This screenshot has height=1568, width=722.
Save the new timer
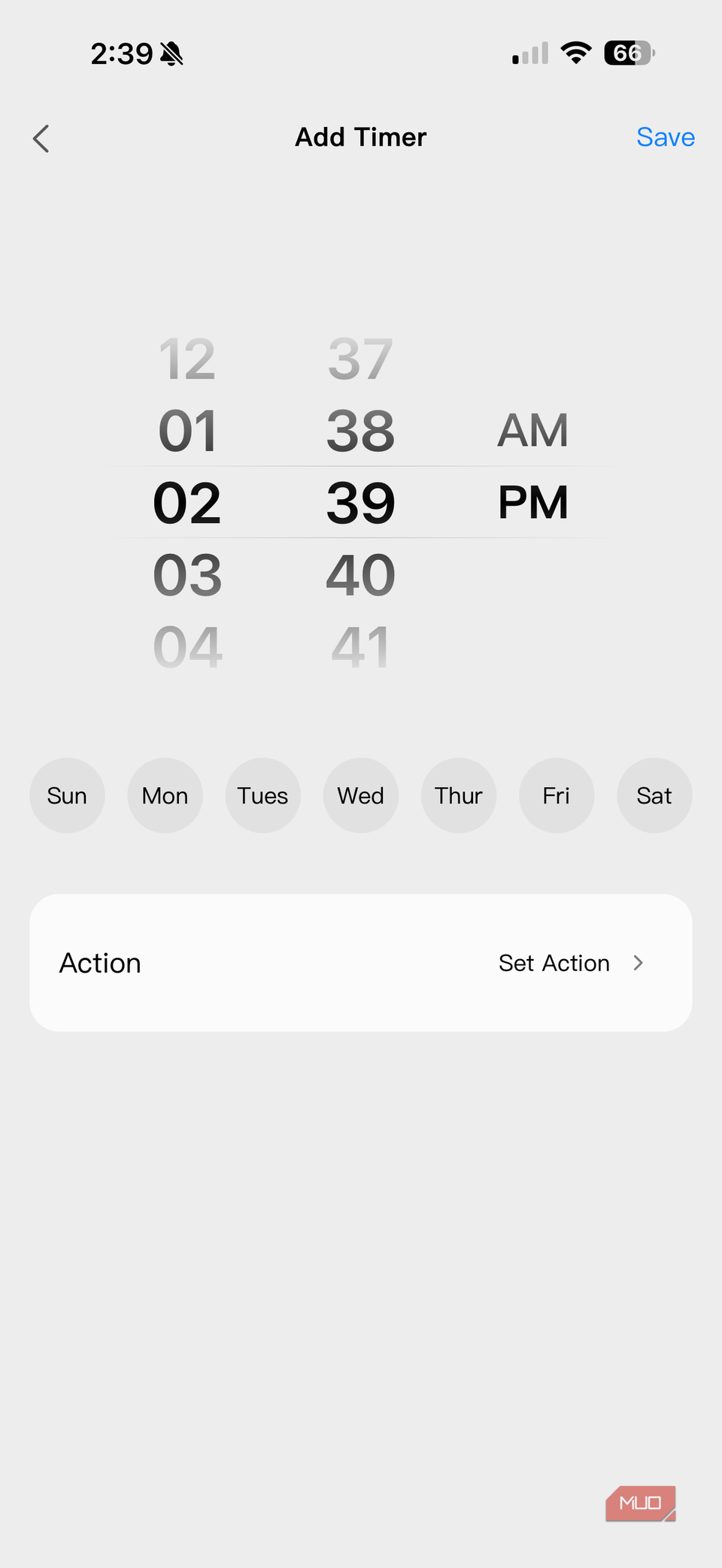click(x=665, y=137)
